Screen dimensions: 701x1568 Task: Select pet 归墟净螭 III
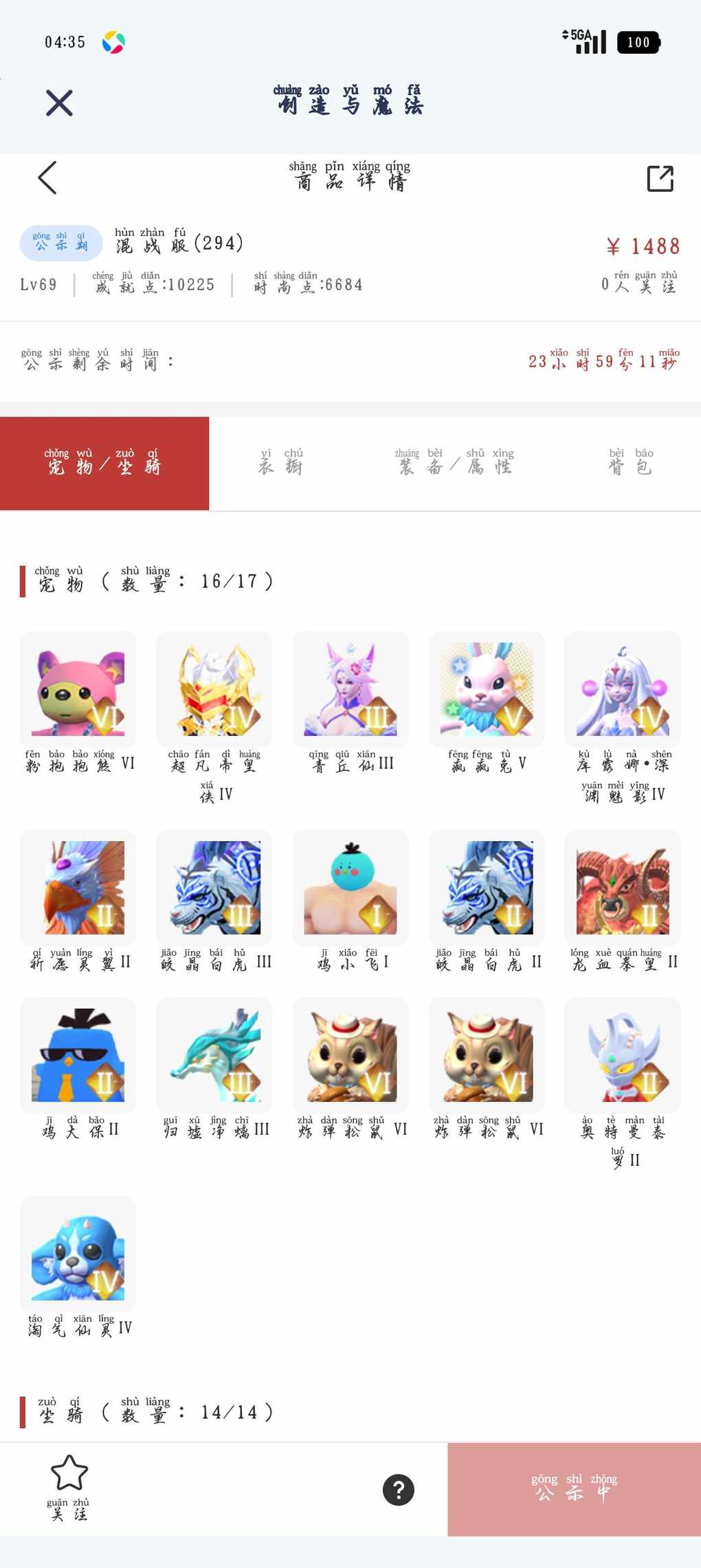coord(214,1055)
